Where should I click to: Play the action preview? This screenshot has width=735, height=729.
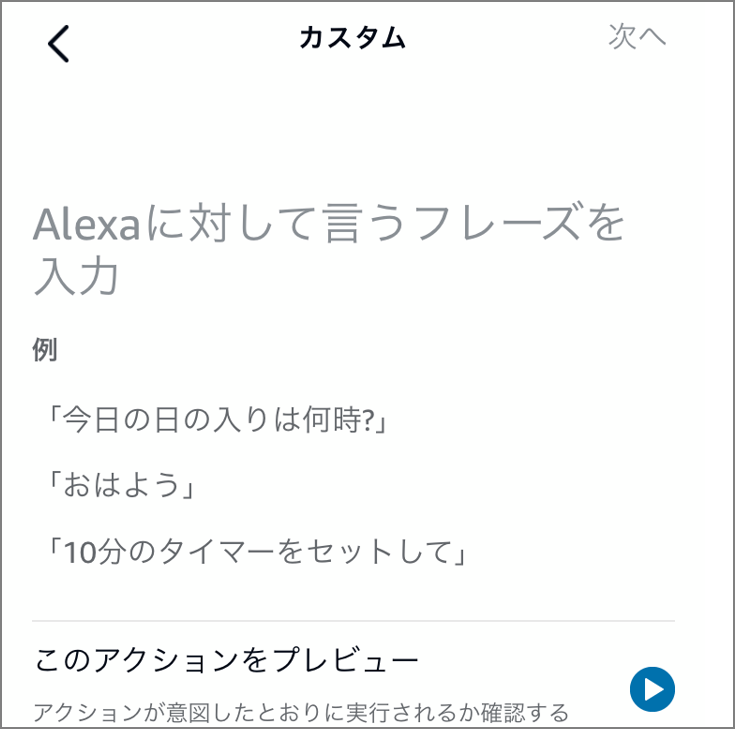coord(652,689)
